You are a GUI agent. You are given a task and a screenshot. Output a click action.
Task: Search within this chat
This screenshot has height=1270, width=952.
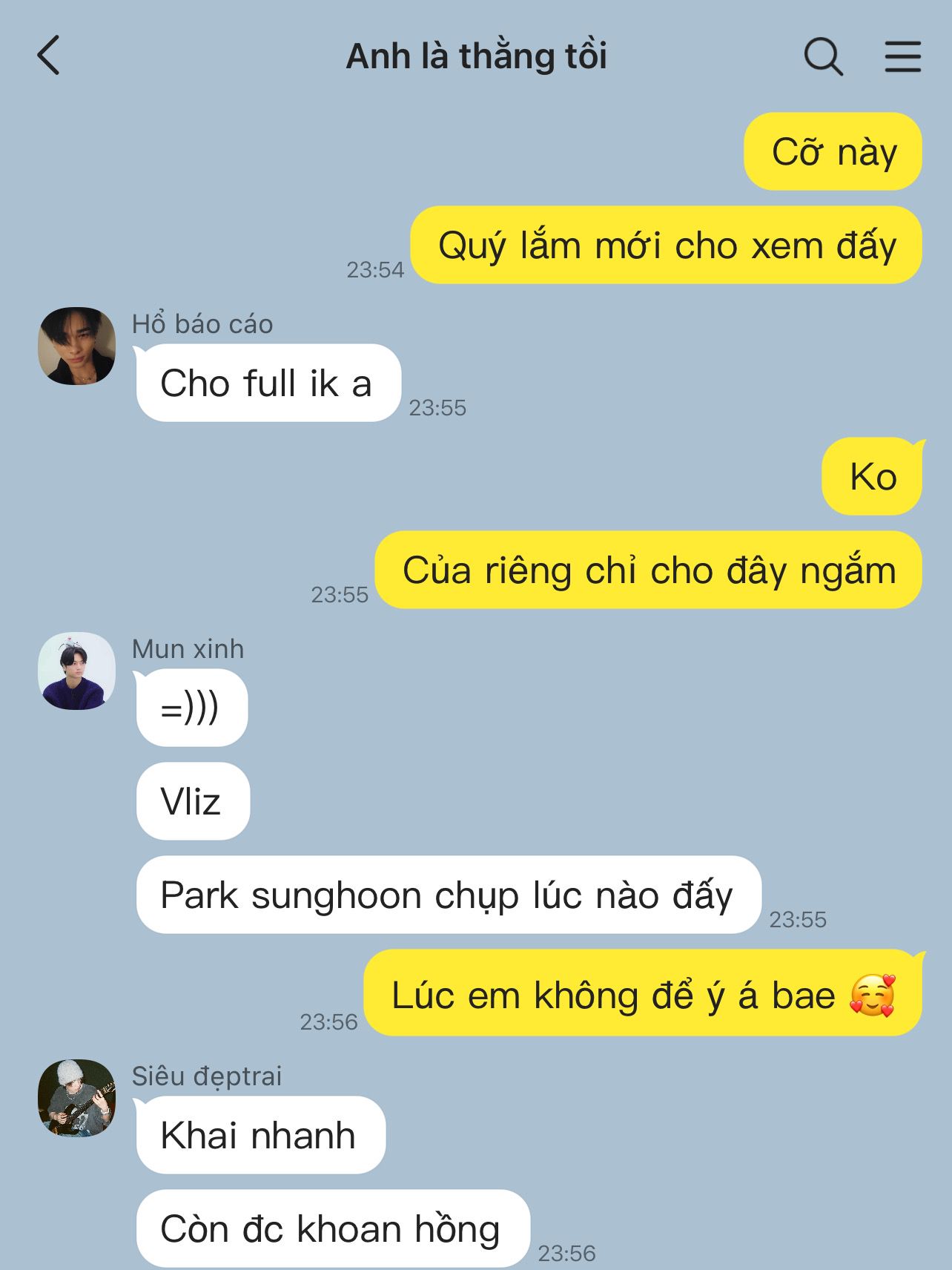(823, 56)
